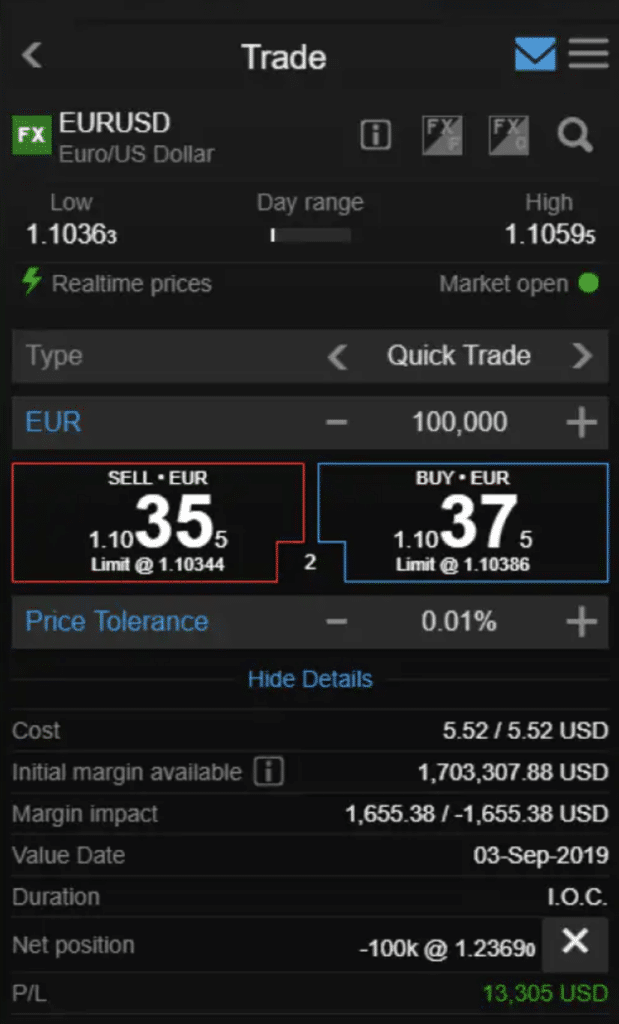Raise the price tolerance
Viewport: 619px width, 1024px height.
pyautogui.click(x=582, y=622)
